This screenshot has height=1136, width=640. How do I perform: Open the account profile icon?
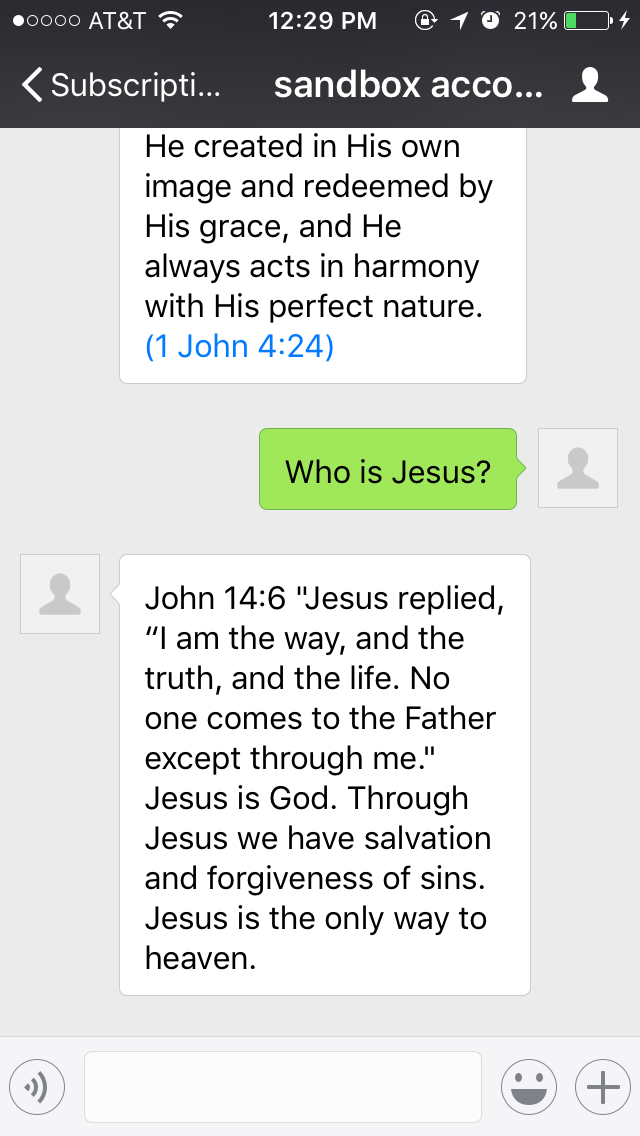click(590, 86)
